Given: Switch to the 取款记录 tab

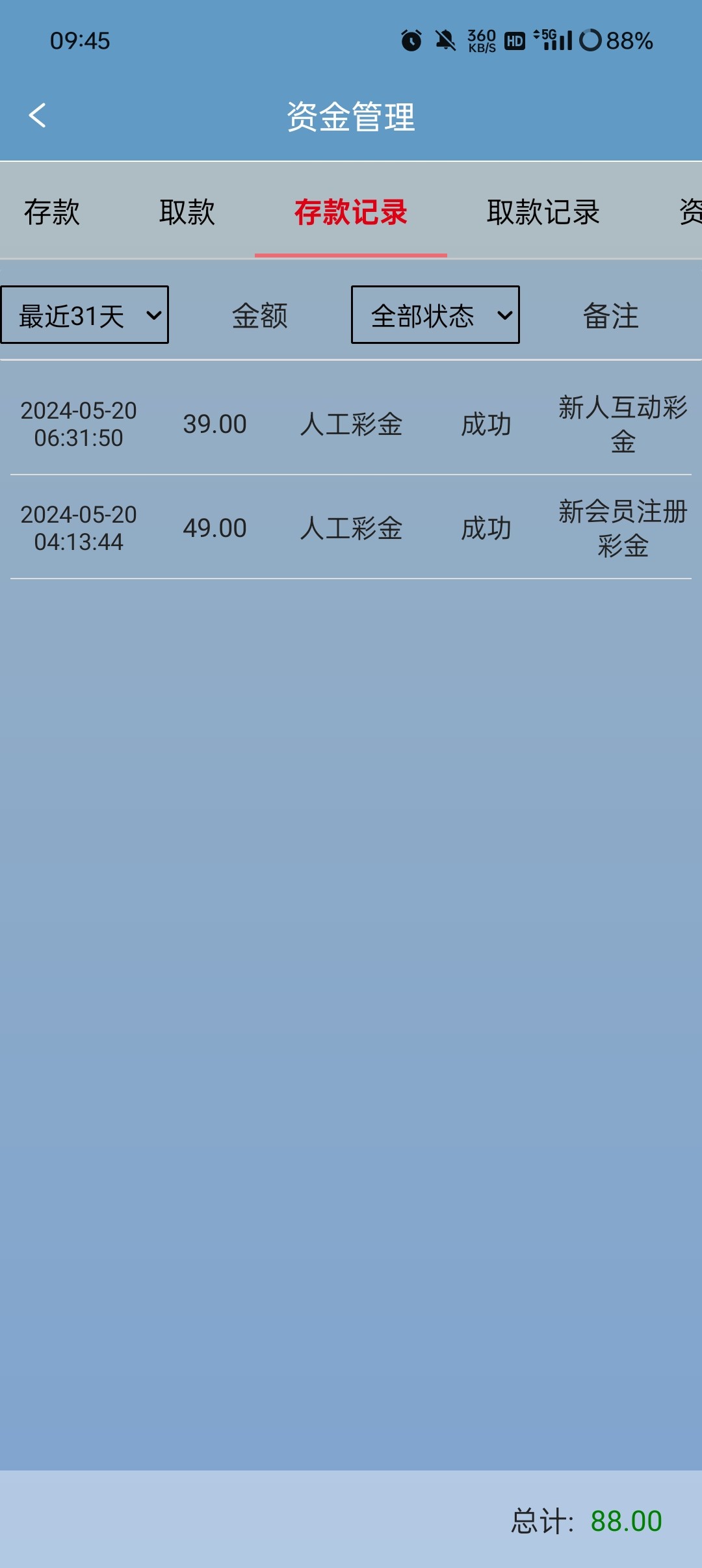Looking at the screenshot, I should pos(543,213).
